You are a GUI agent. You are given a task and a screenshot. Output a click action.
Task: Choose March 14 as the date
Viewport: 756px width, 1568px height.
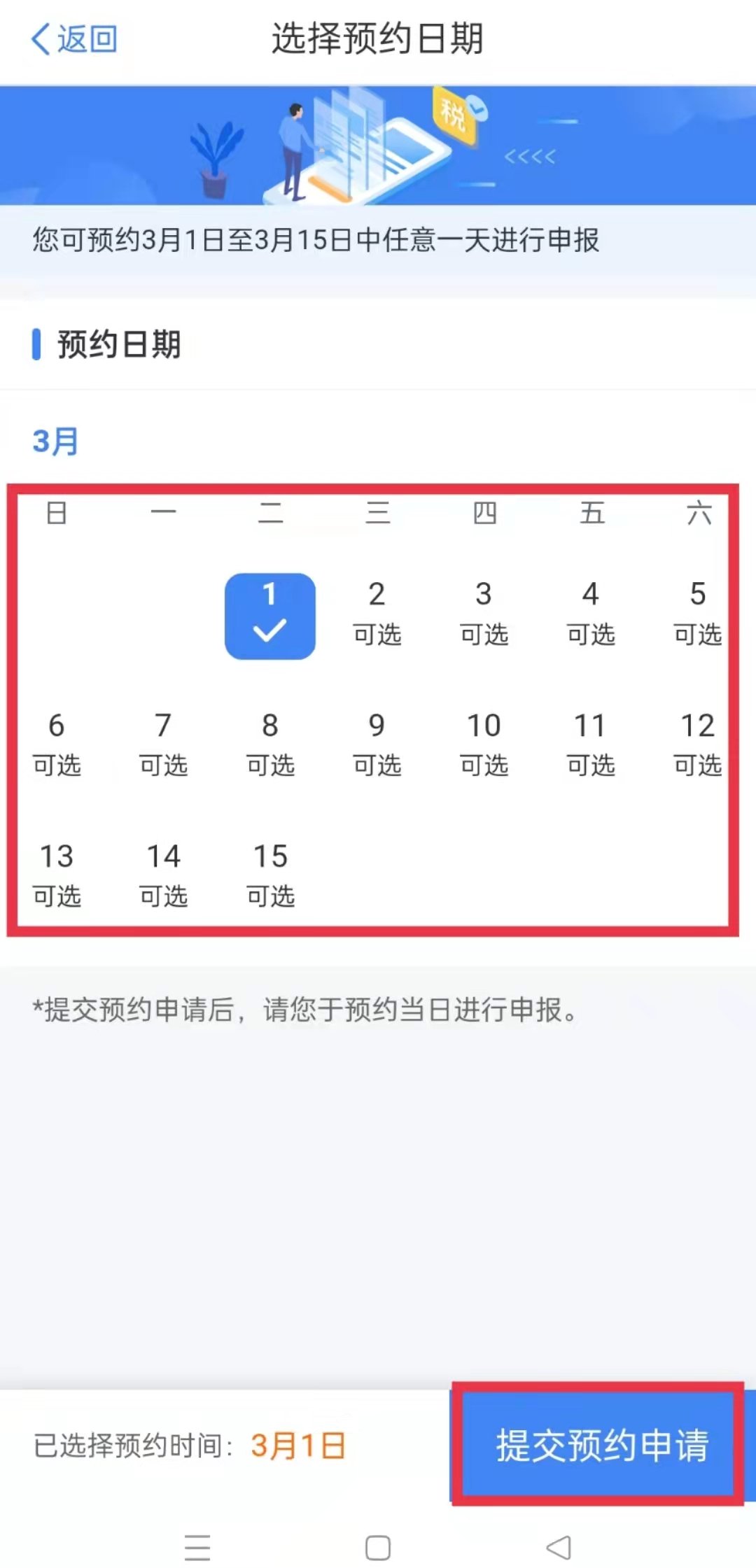(x=163, y=875)
